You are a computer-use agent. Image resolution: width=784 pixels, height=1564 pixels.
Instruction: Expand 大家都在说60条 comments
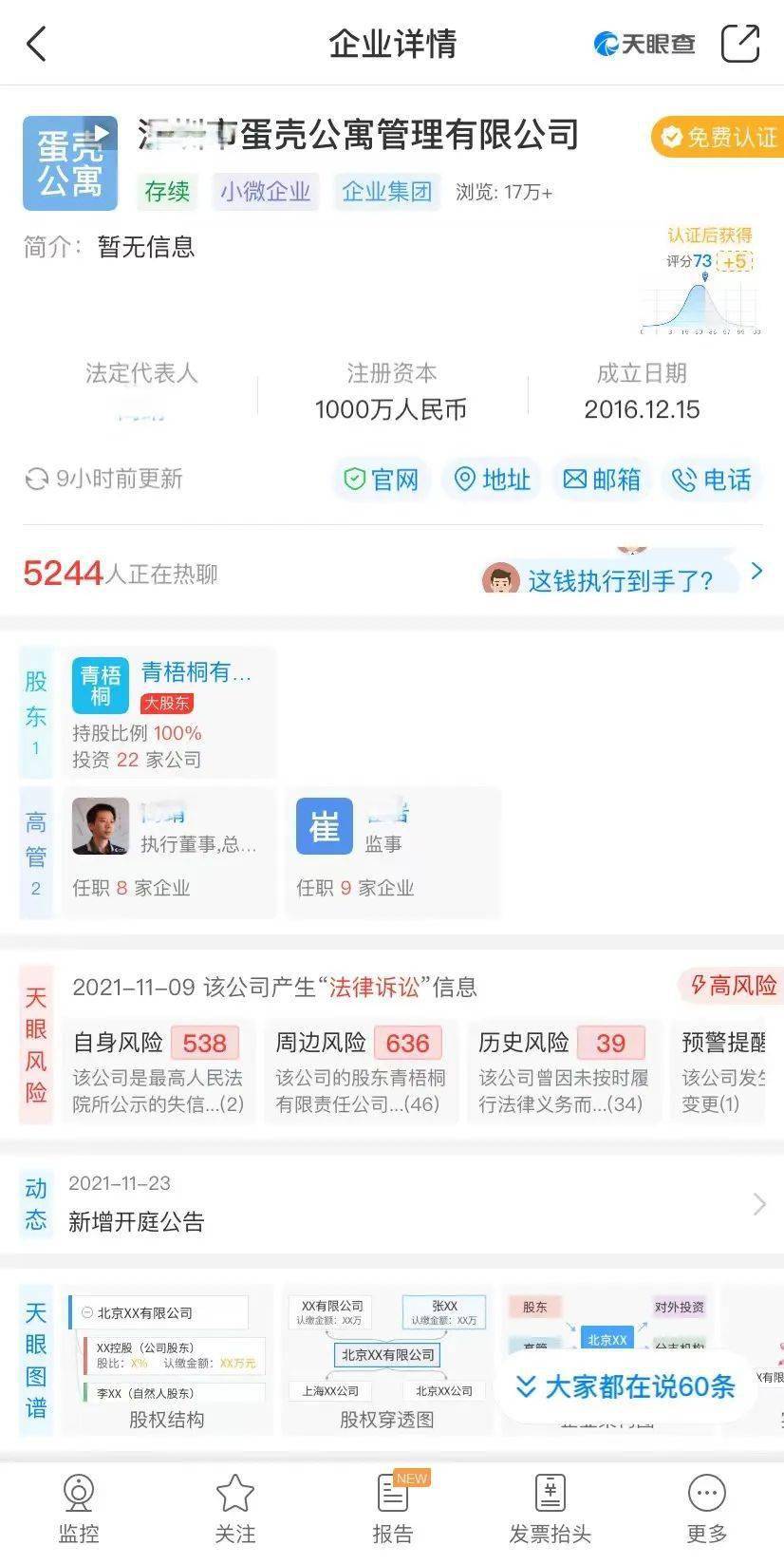pos(626,1386)
